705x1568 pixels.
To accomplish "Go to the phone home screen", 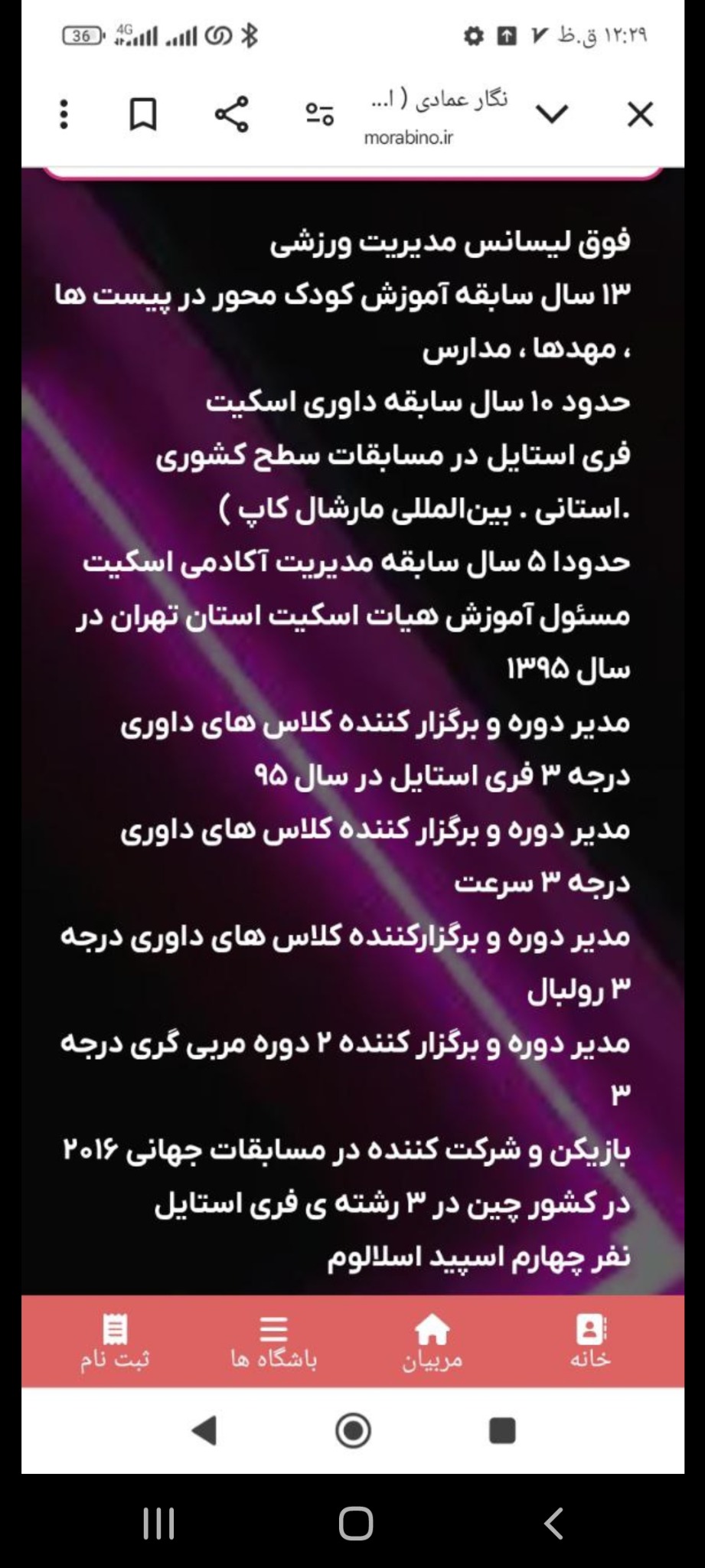I will pos(355,1524).
